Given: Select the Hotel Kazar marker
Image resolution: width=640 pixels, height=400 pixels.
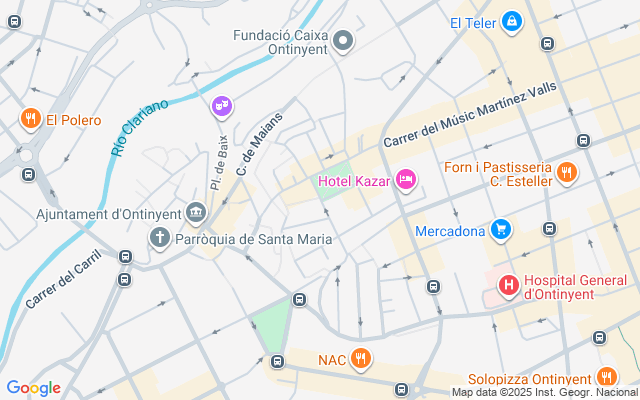Looking at the screenshot, I should [x=406, y=180].
